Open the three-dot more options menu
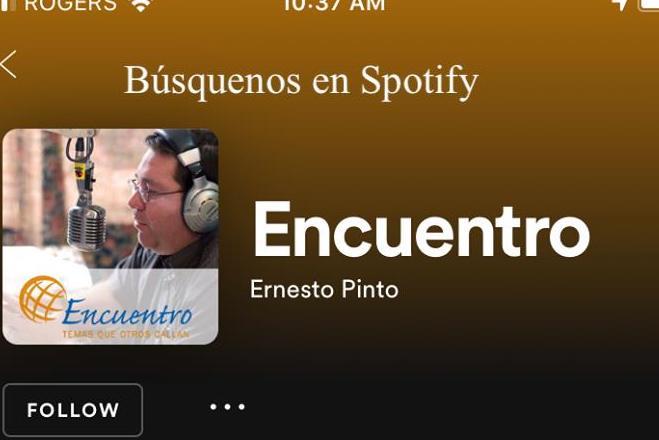Viewport: 659px width, 440px height. [x=227, y=407]
